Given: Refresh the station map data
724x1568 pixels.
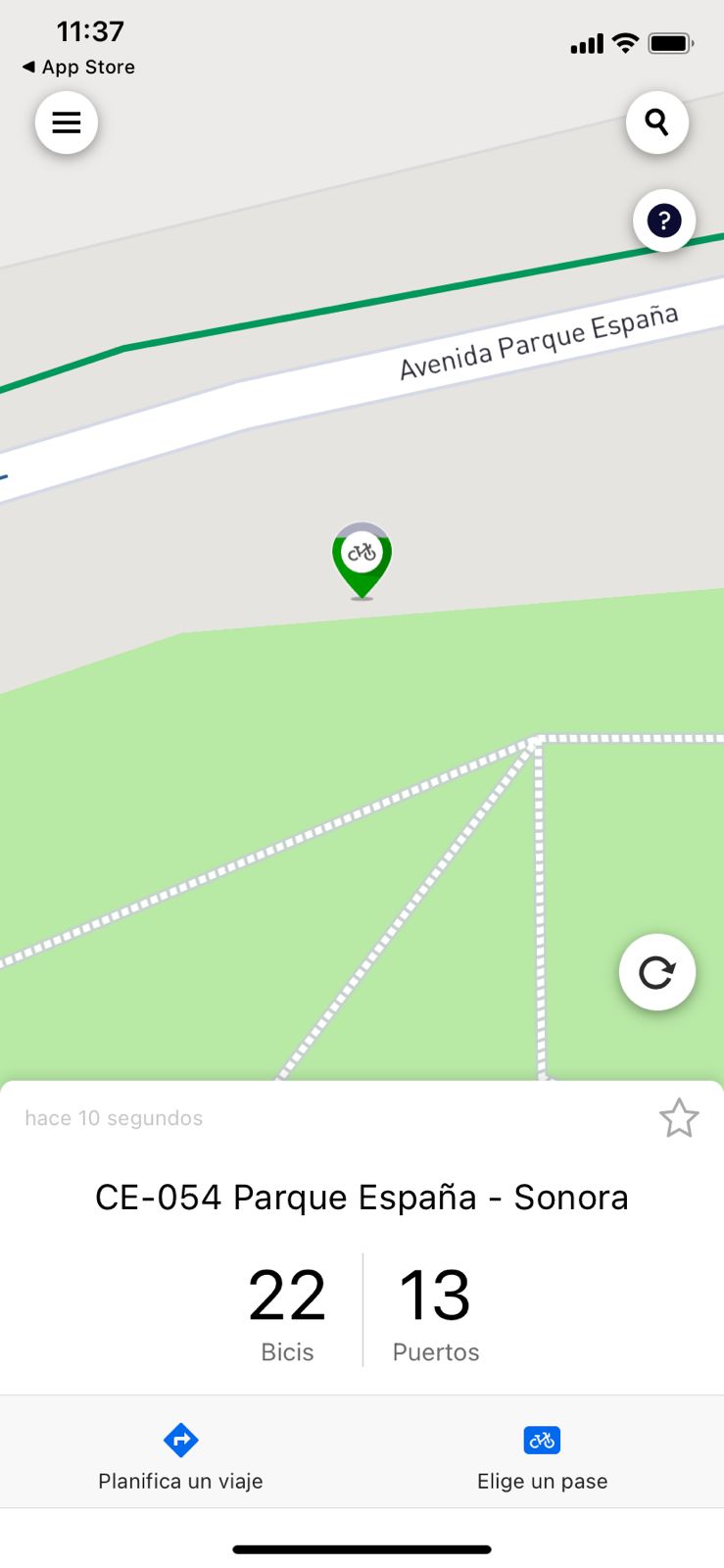Looking at the screenshot, I should 656,972.
